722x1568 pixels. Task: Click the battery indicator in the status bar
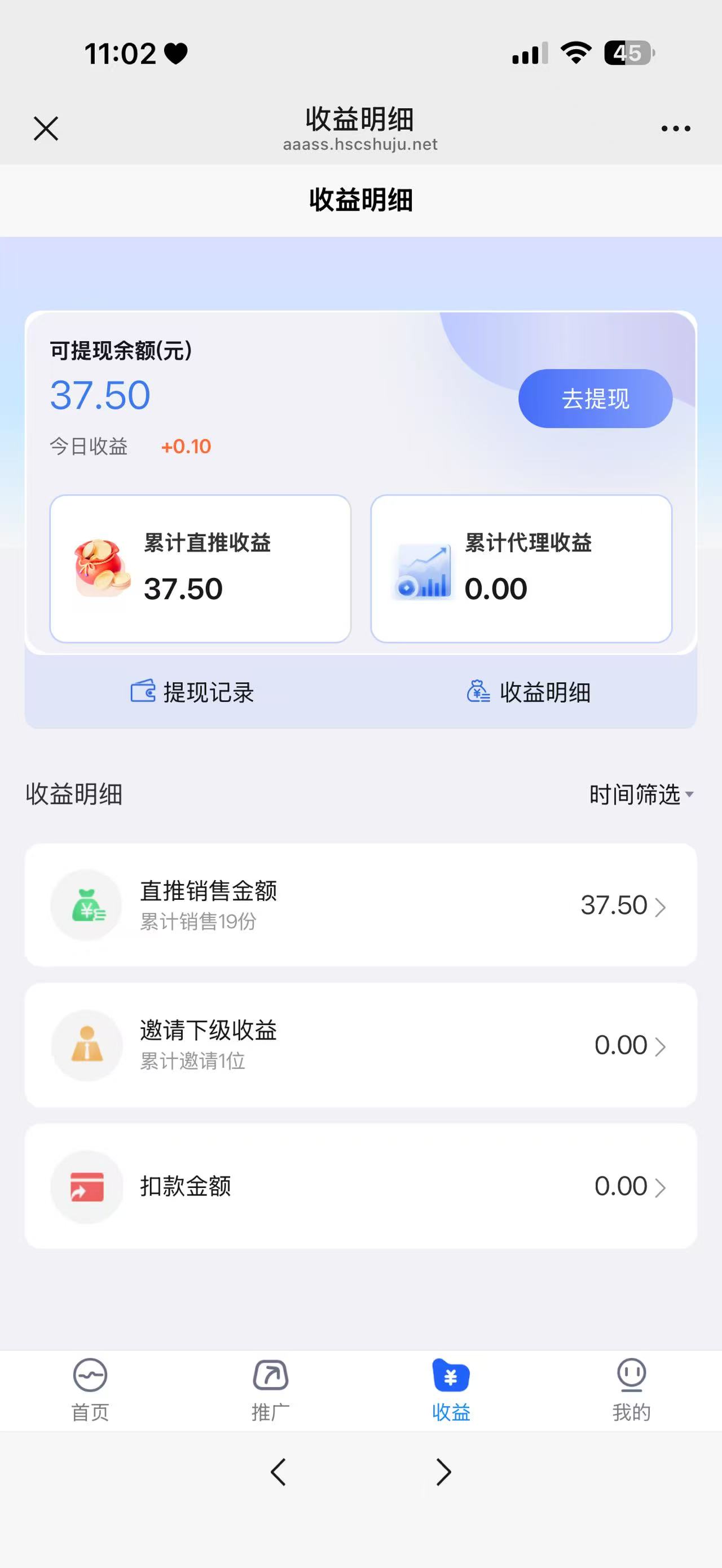[x=628, y=54]
